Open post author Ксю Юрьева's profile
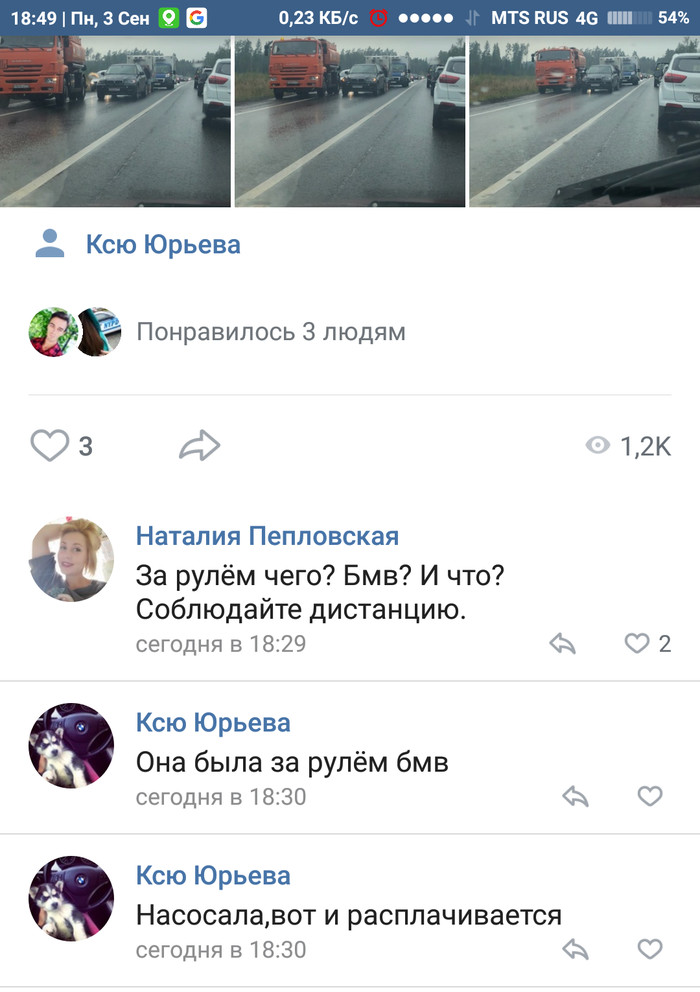 [163, 244]
